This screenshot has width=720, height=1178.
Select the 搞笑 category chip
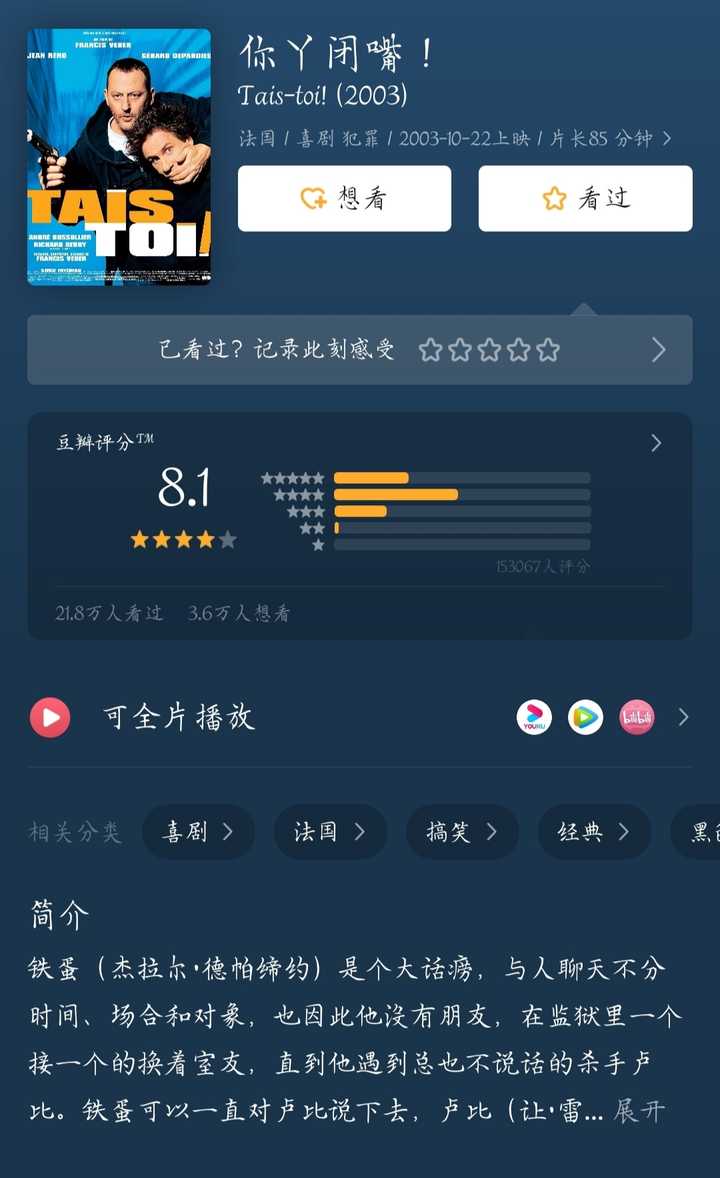click(462, 832)
